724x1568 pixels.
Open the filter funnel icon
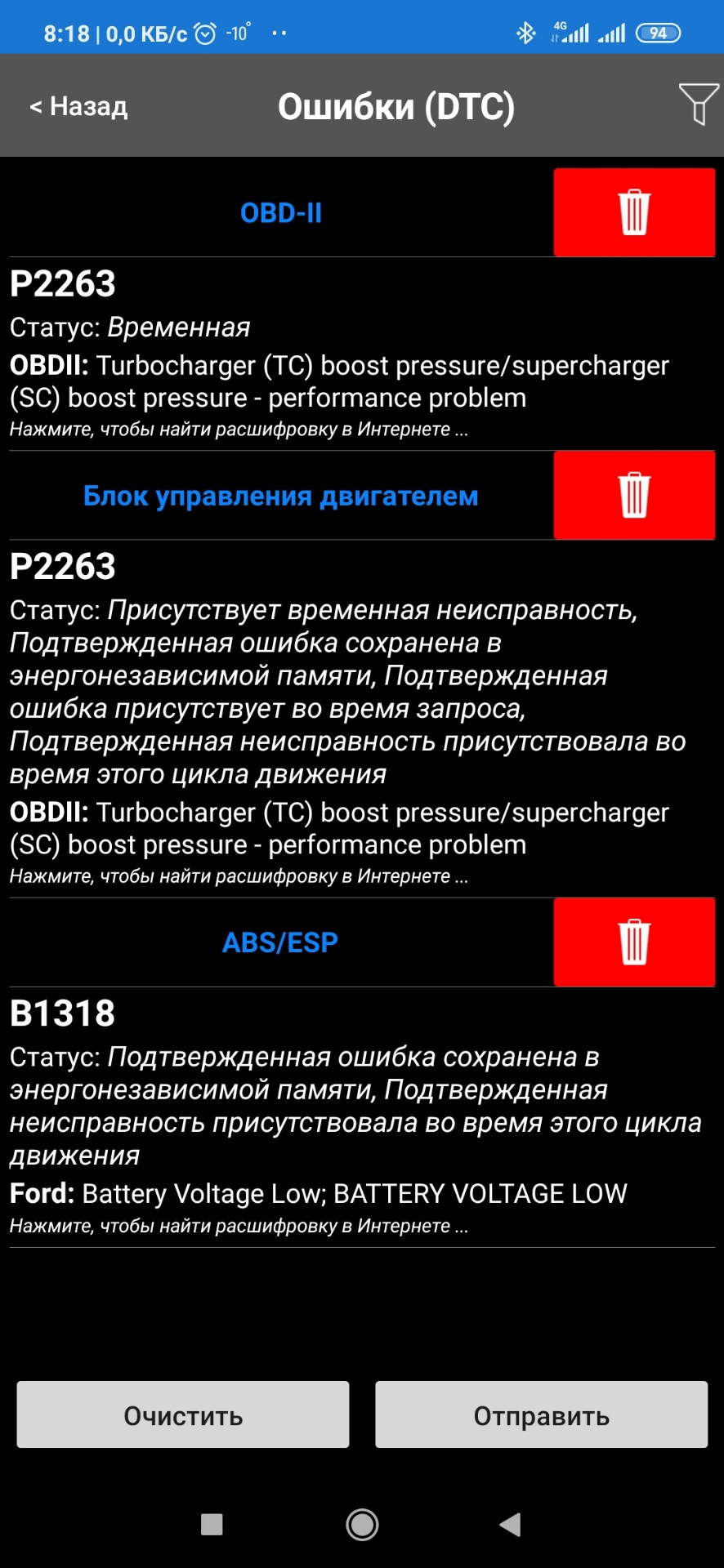pos(699,104)
